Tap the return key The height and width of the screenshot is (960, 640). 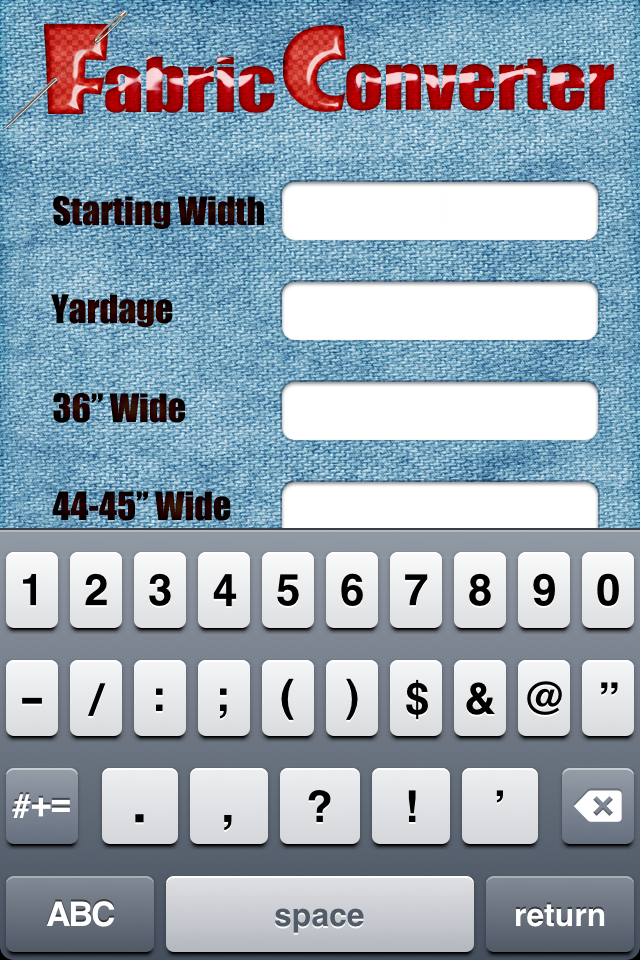click(x=559, y=914)
